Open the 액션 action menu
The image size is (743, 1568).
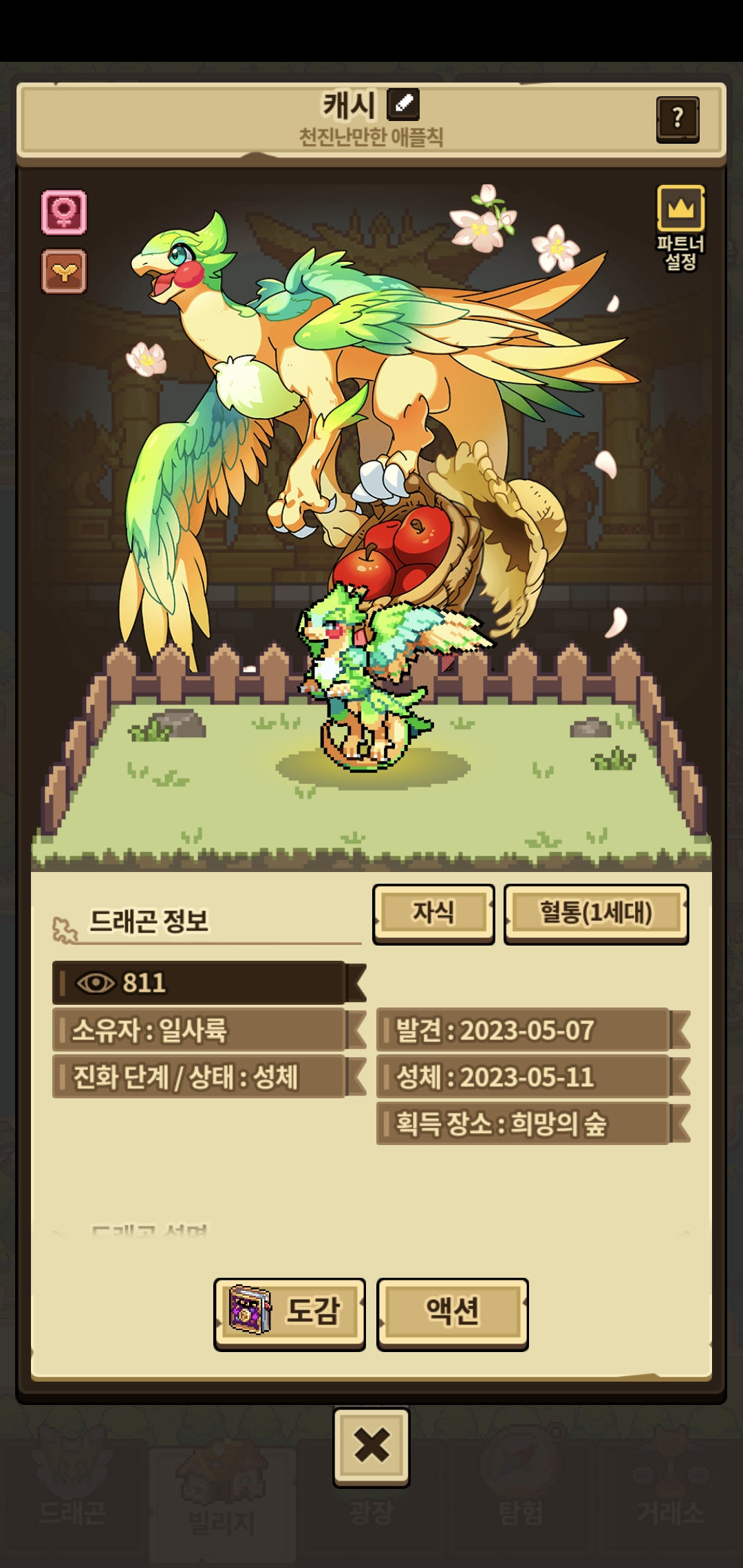pos(452,1314)
